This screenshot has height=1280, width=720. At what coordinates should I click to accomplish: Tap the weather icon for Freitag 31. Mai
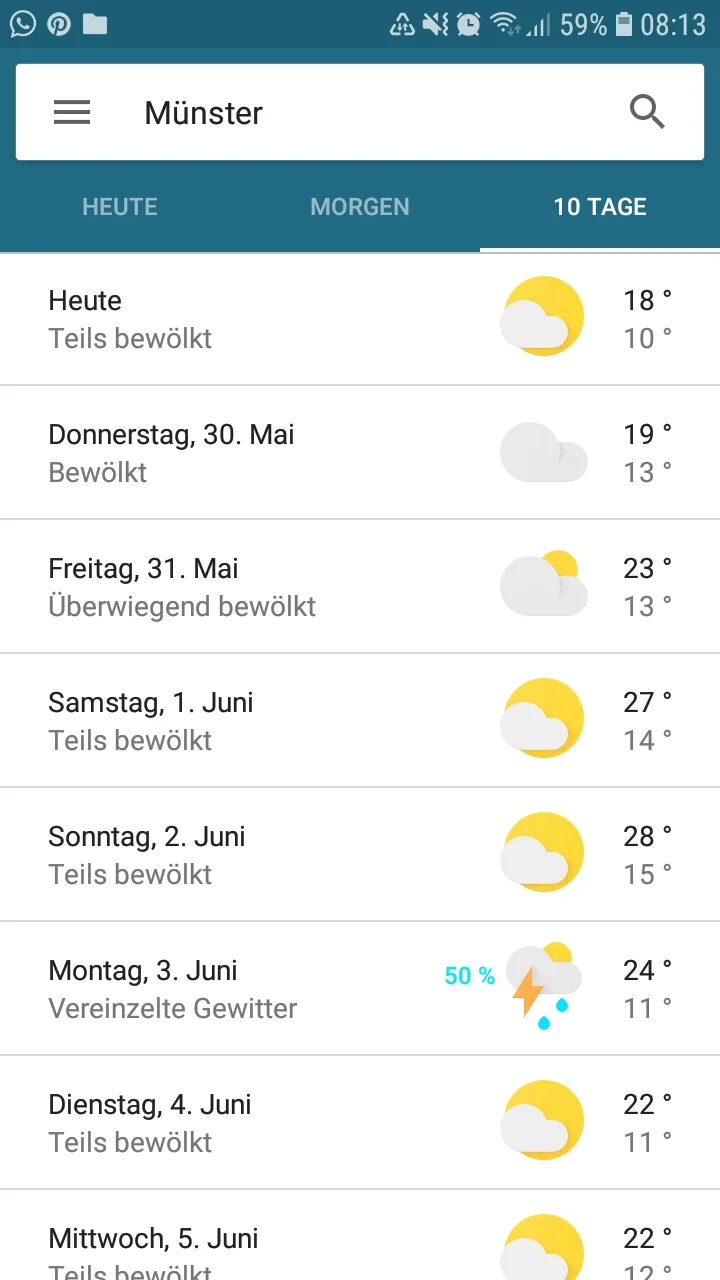click(x=544, y=586)
